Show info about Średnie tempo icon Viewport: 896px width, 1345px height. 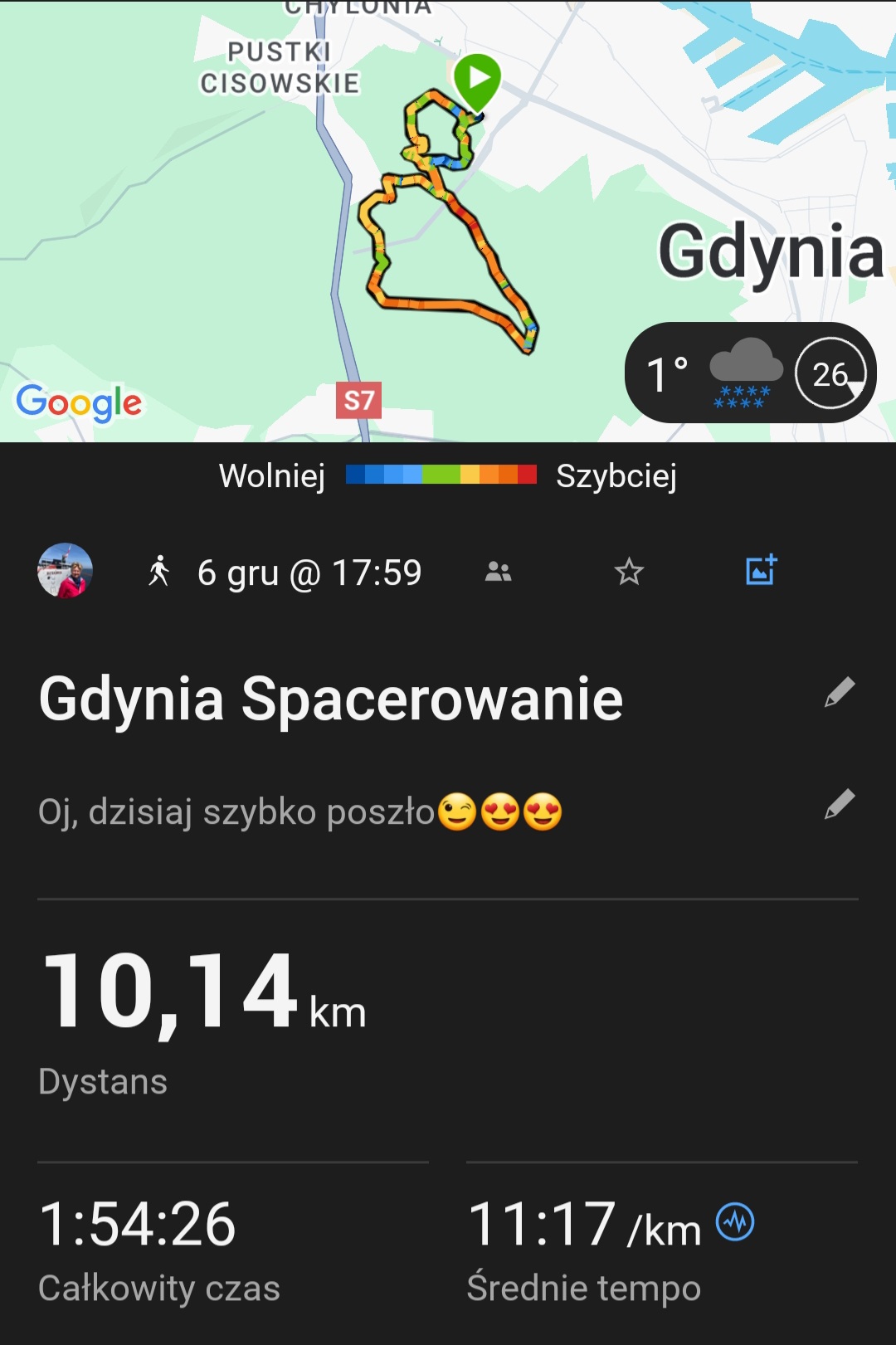[x=735, y=1221]
